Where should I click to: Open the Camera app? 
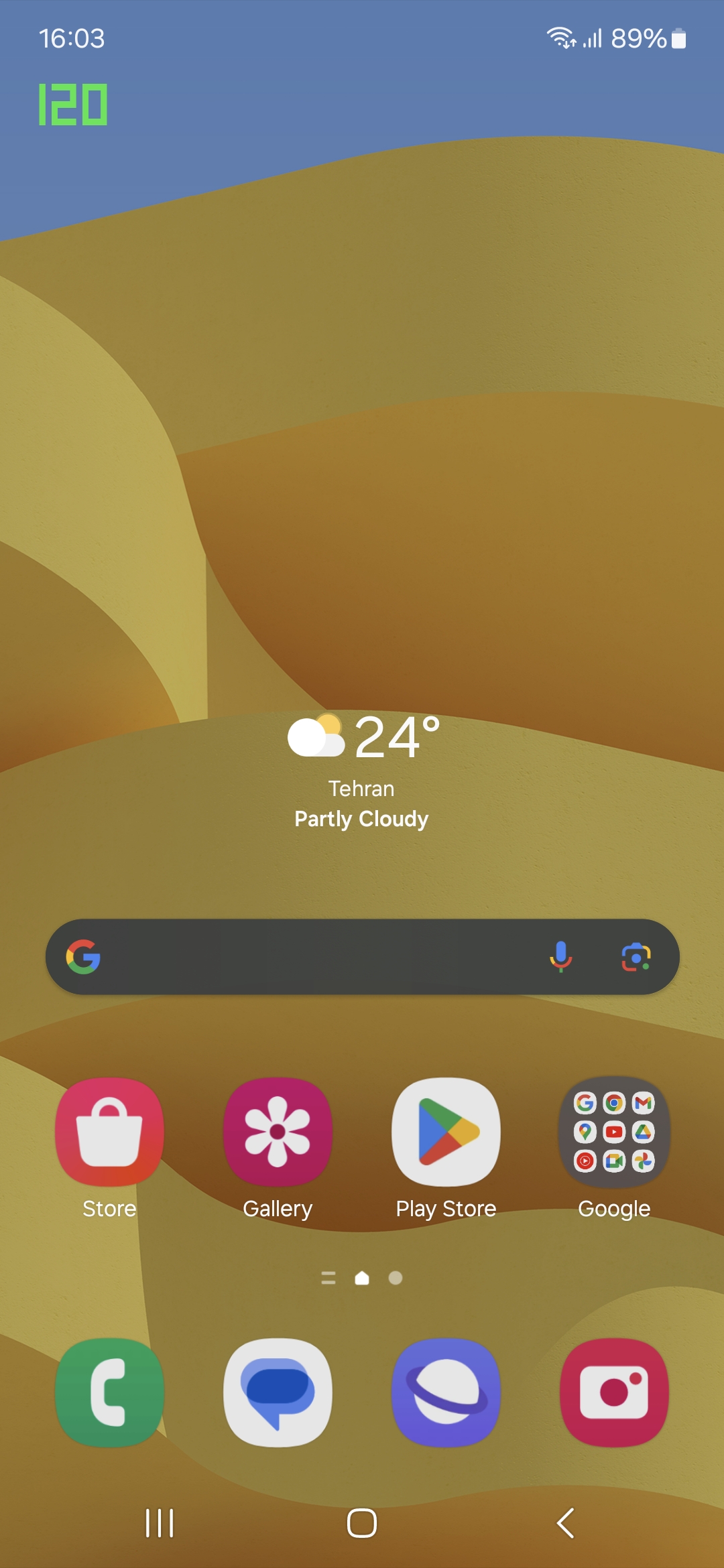click(x=614, y=1392)
